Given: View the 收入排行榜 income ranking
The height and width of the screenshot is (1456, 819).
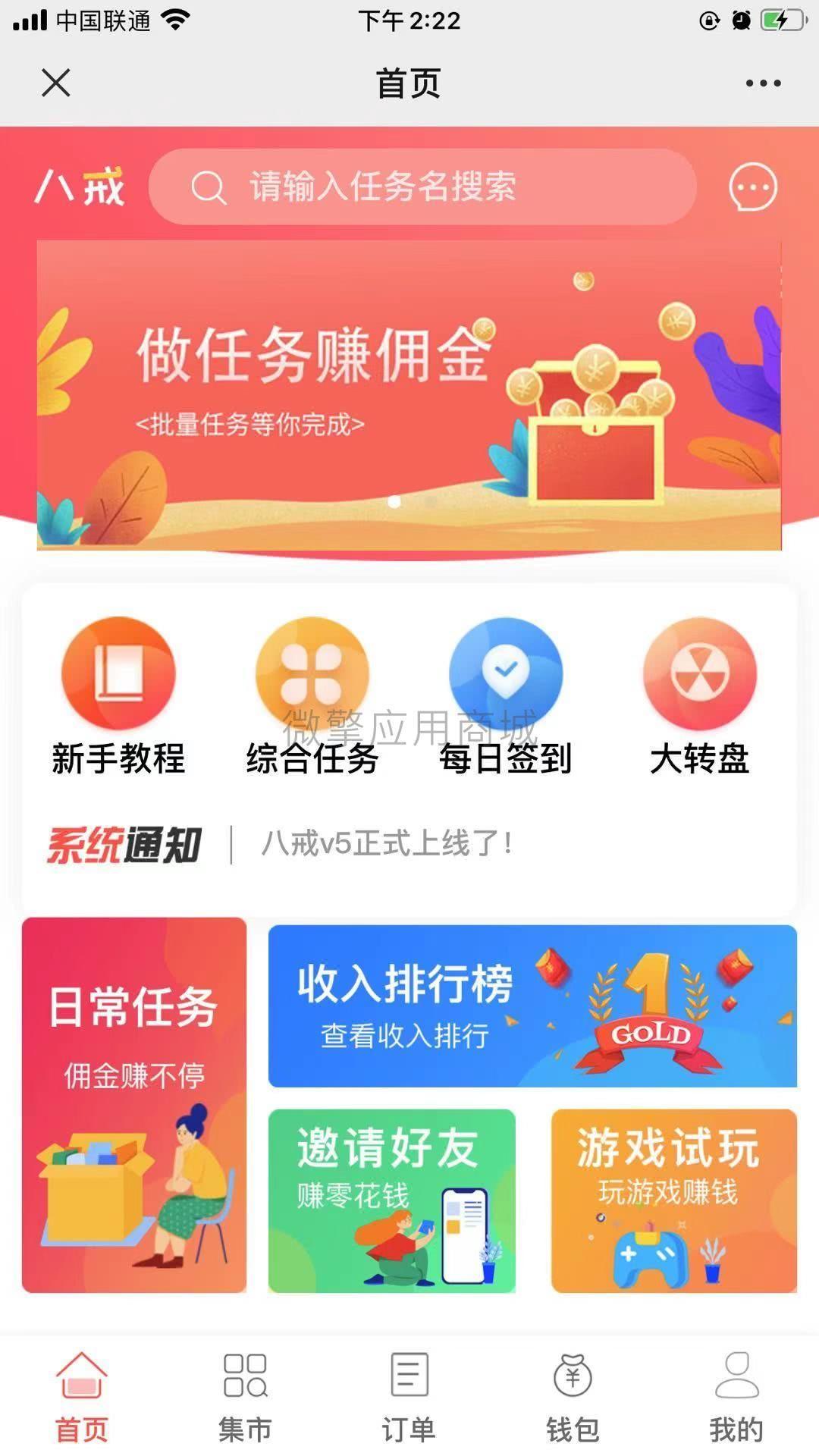Looking at the screenshot, I should (x=532, y=1006).
